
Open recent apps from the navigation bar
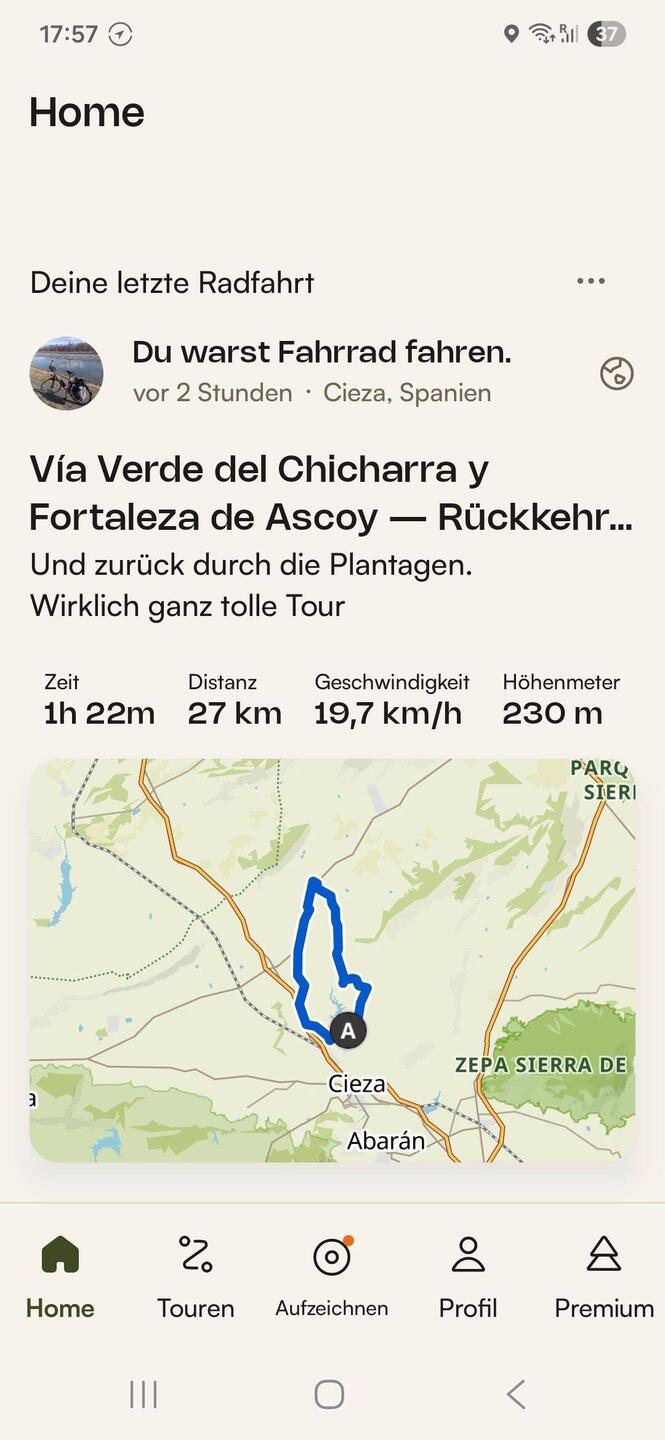pos(144,1394)
